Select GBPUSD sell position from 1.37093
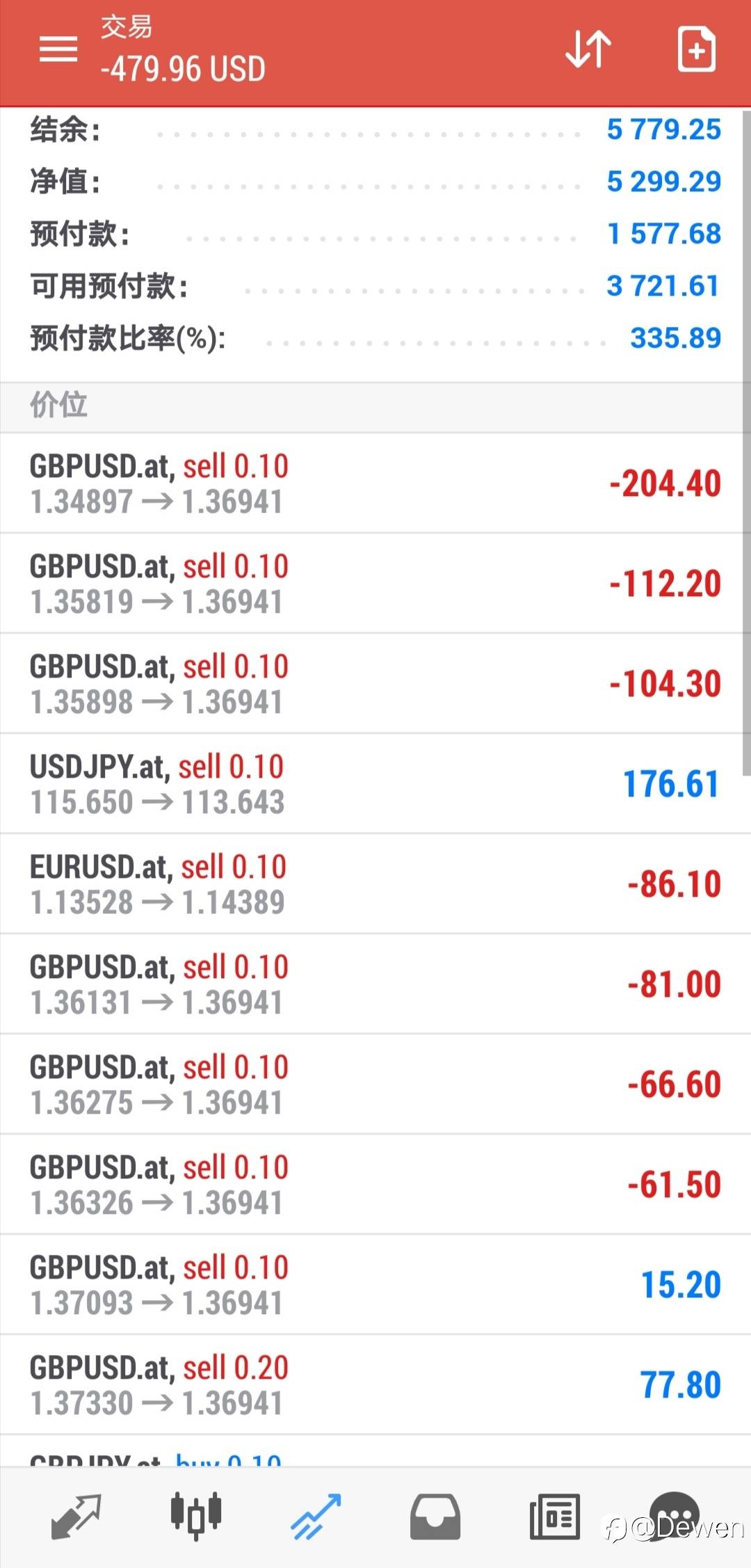751x1568 pixels. [x=375, y=1285]
